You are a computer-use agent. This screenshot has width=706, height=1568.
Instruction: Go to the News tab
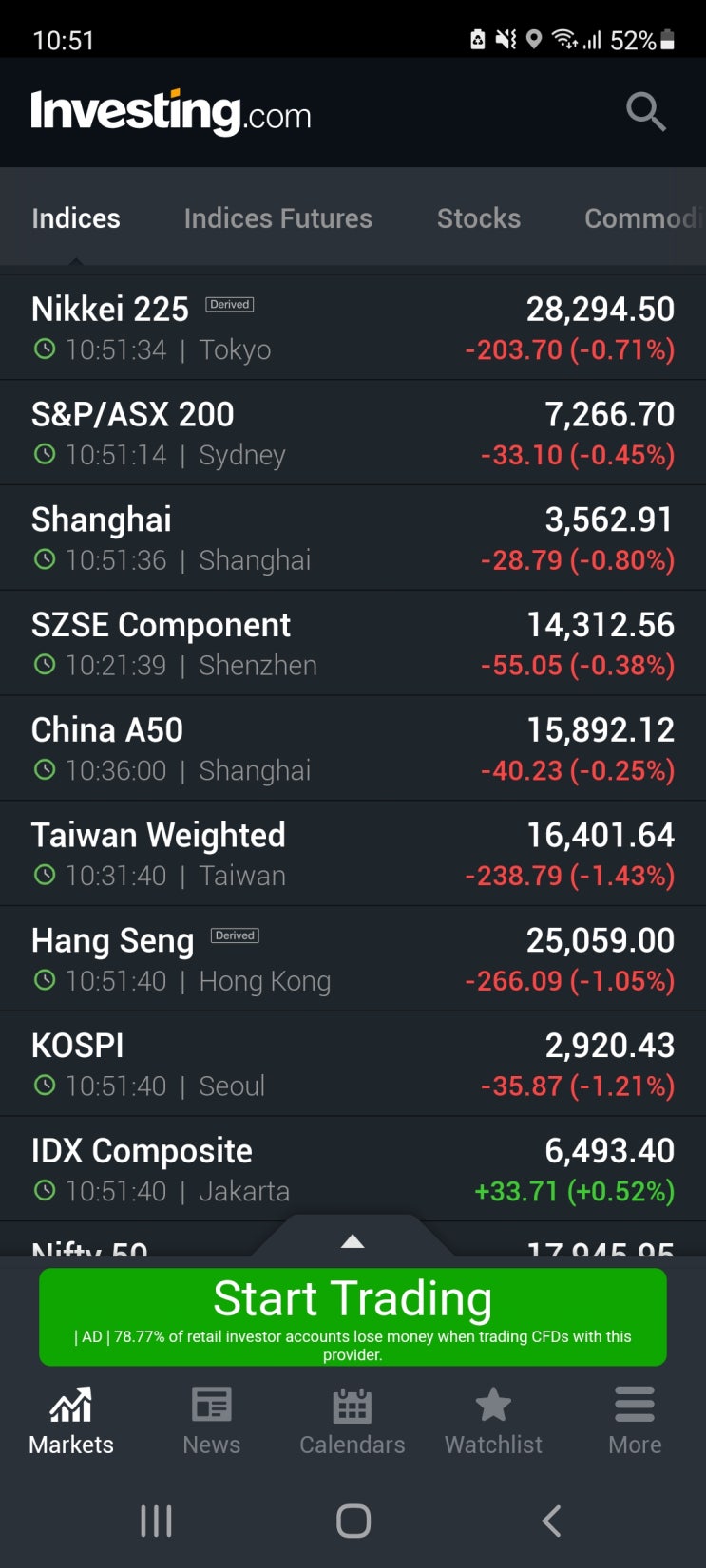click(x=211, y=1421)
